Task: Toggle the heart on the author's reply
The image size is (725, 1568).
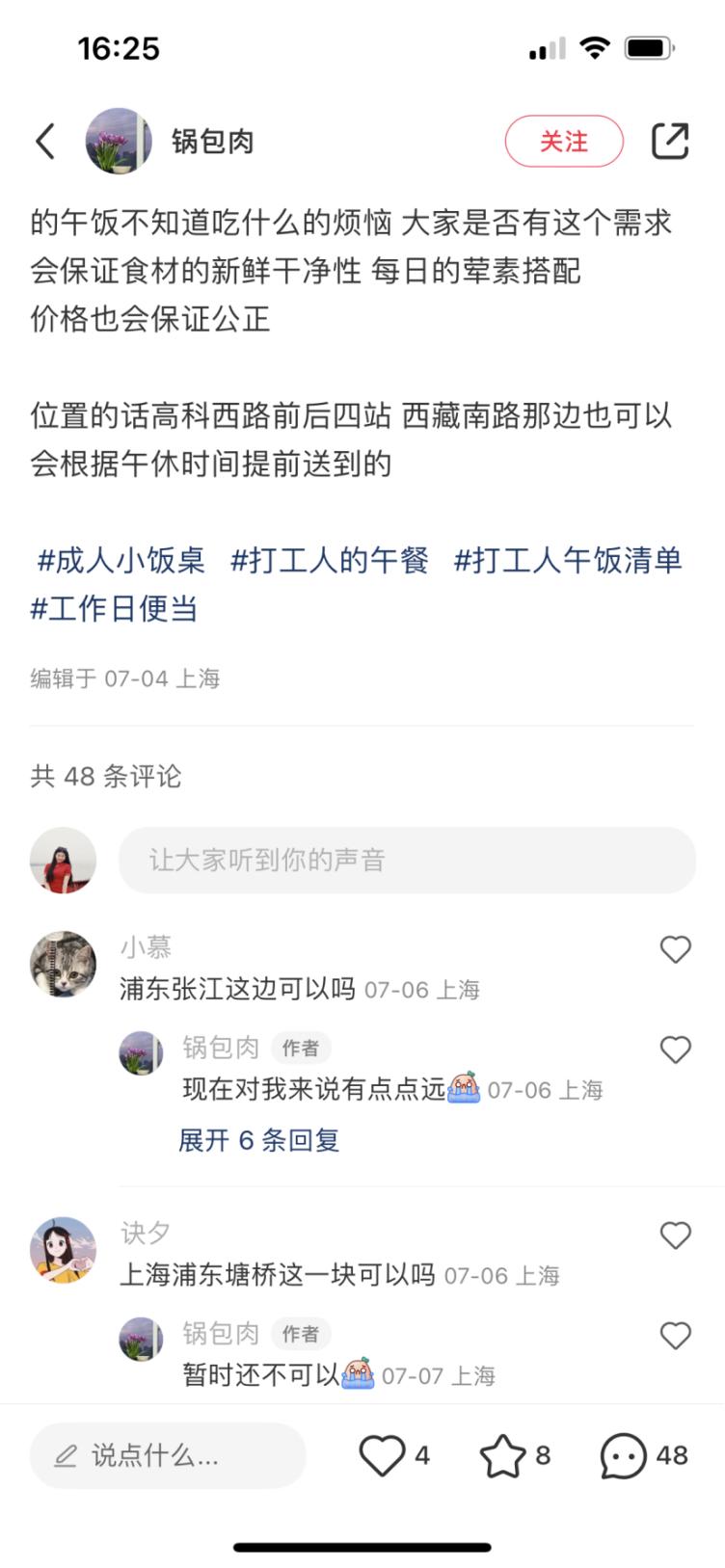Action: click(x=676, y=1050)
